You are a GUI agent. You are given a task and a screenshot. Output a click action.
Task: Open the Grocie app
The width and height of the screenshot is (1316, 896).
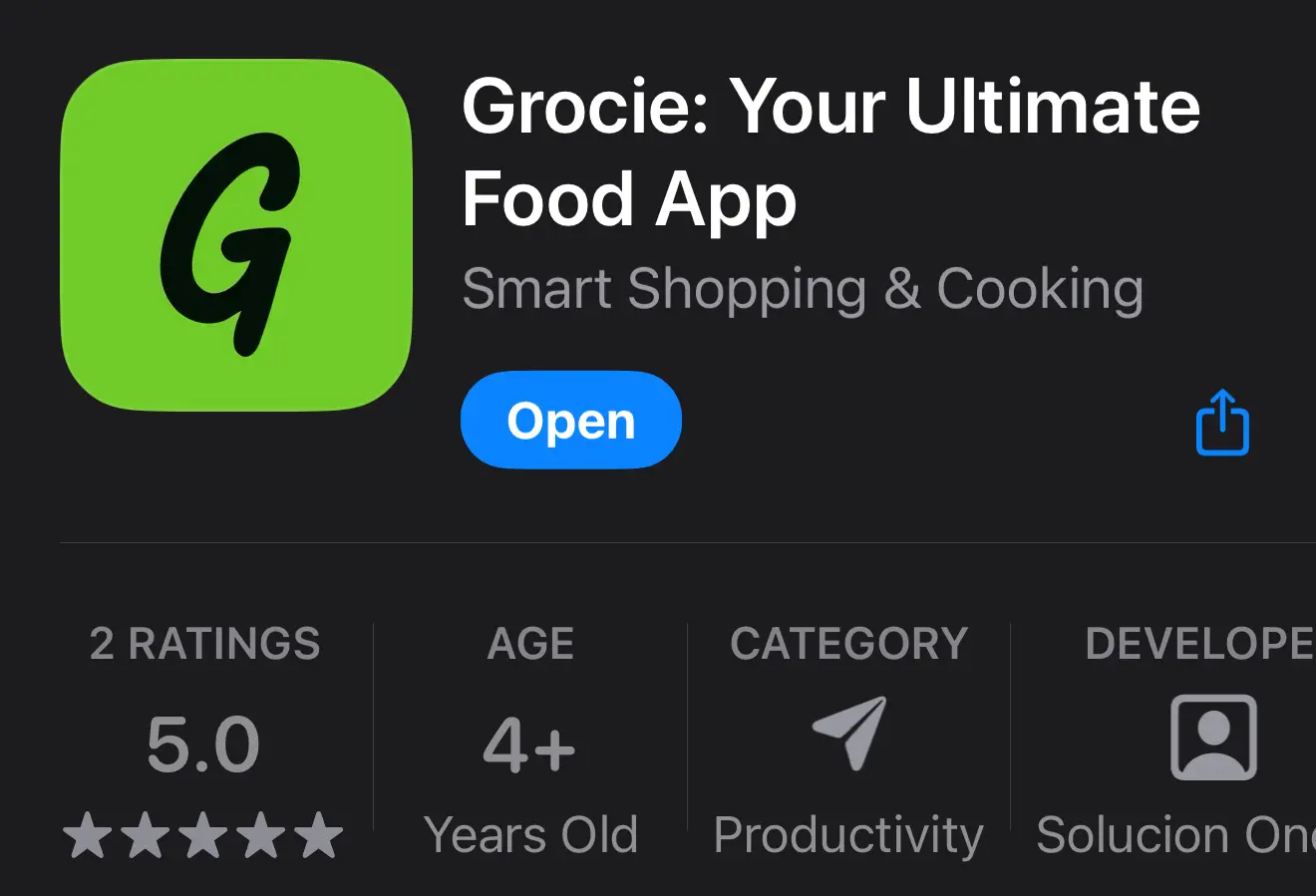[570, 420]
